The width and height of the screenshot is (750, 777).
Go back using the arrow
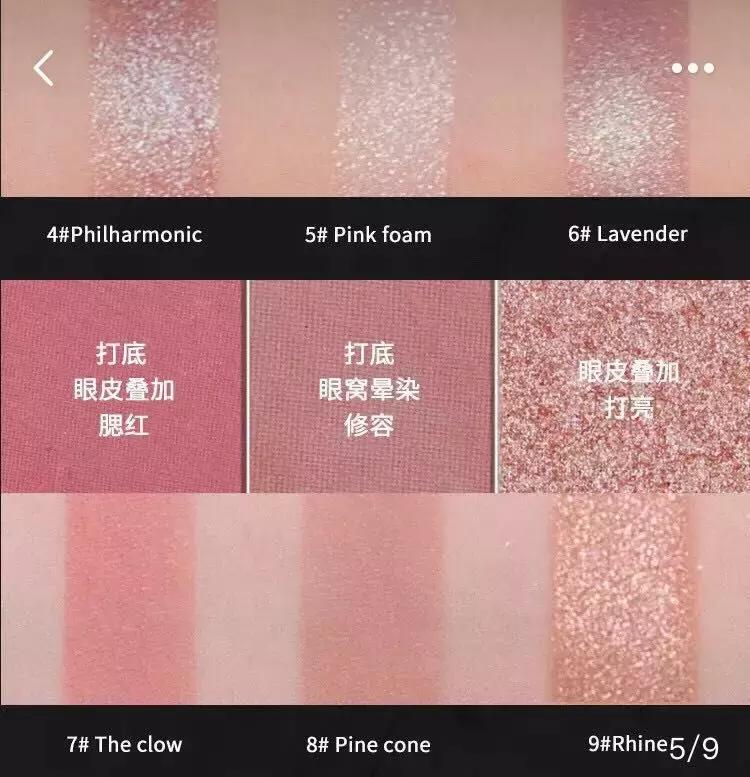click(43, 68)
